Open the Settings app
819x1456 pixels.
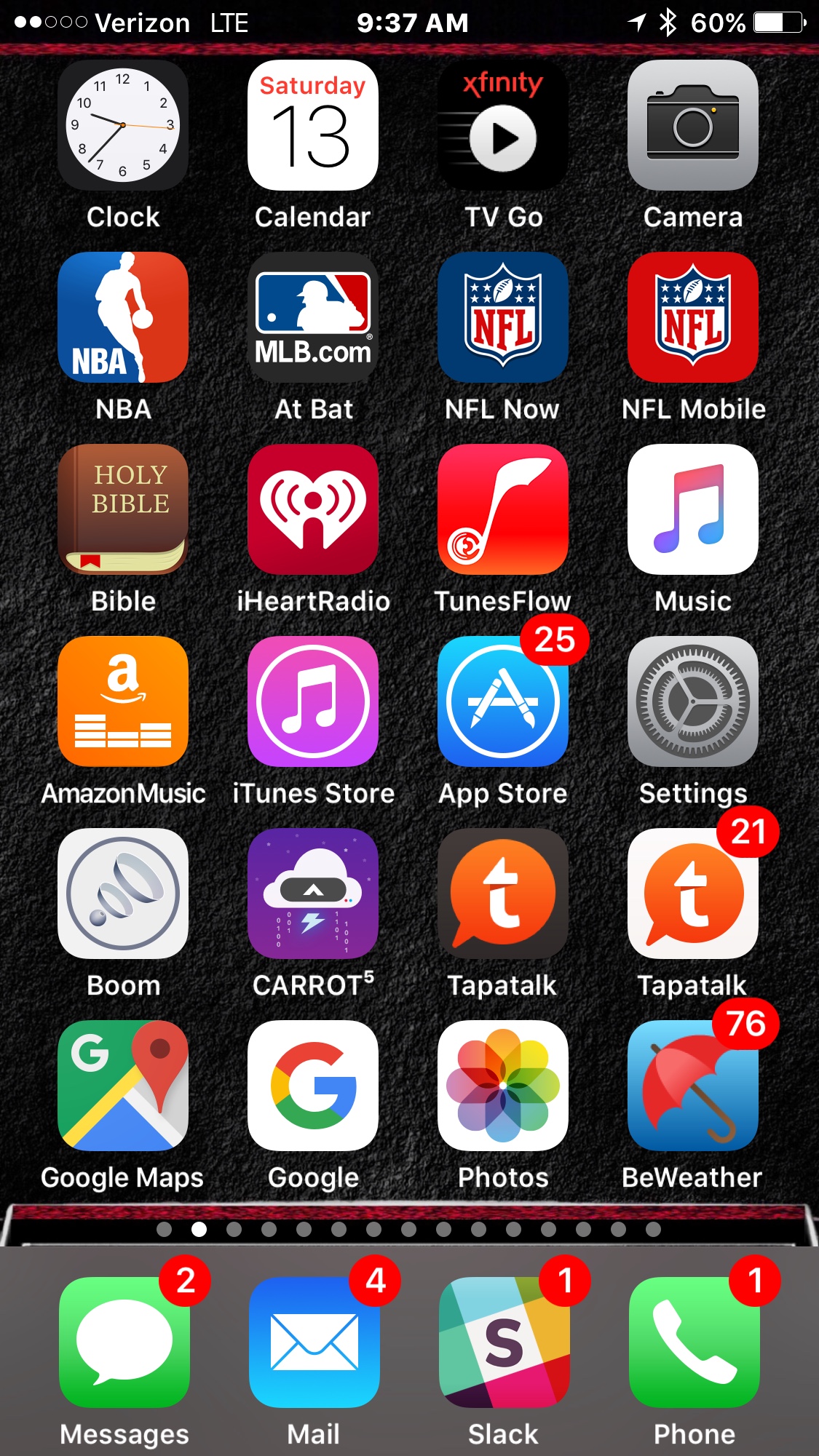point(693,701)
